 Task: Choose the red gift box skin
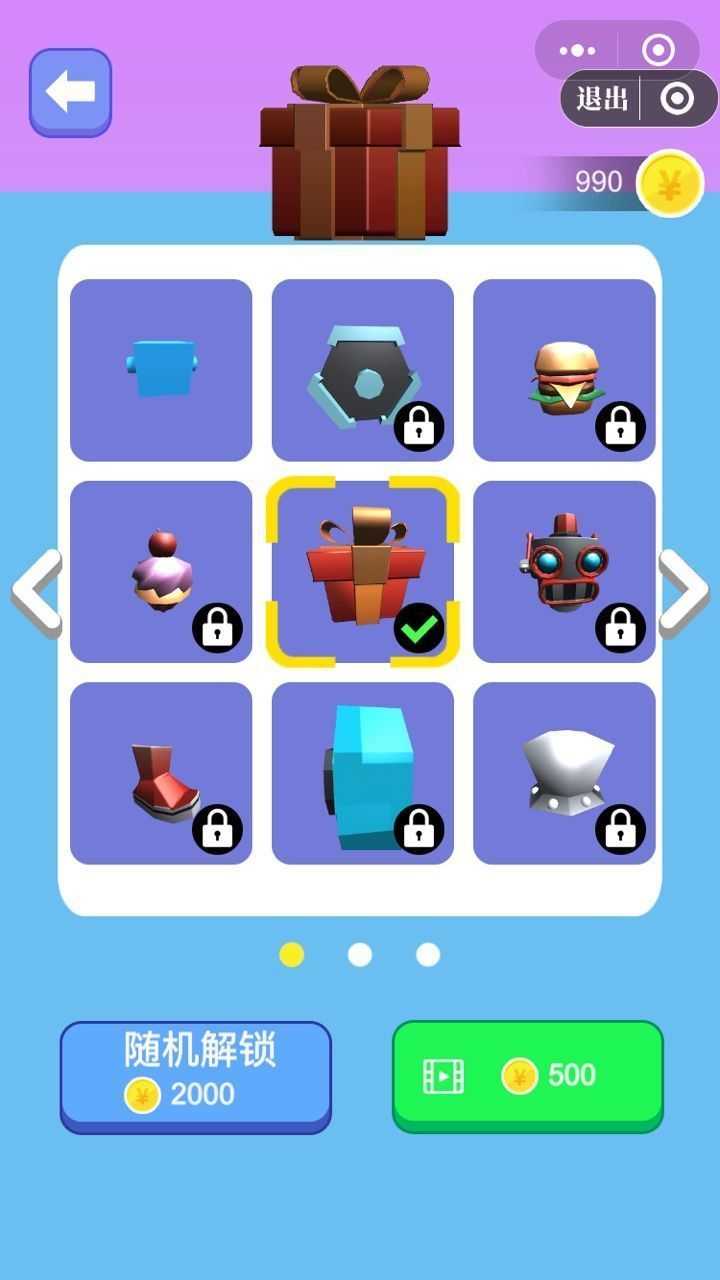coord(363,572)
